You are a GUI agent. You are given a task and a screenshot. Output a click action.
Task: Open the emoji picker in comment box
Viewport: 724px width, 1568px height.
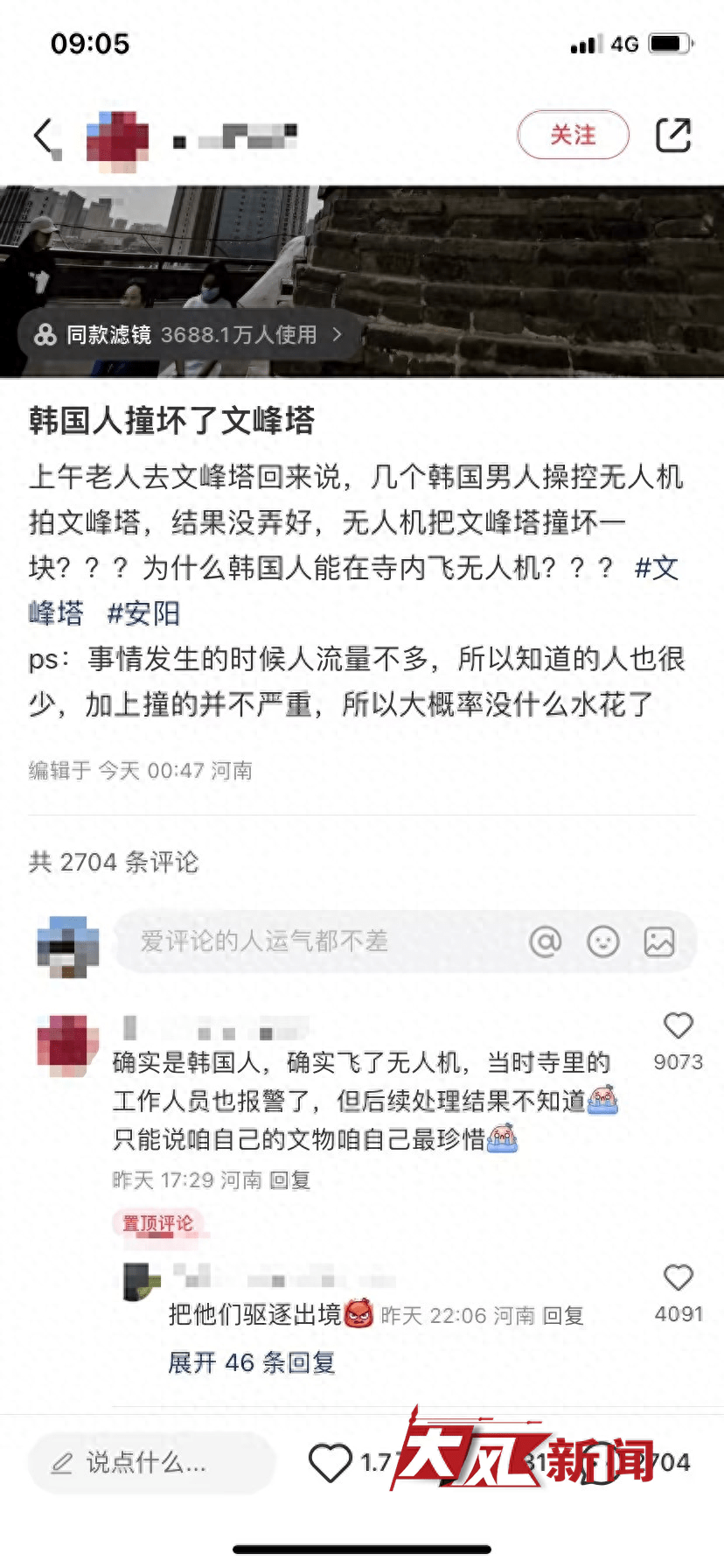602,941
